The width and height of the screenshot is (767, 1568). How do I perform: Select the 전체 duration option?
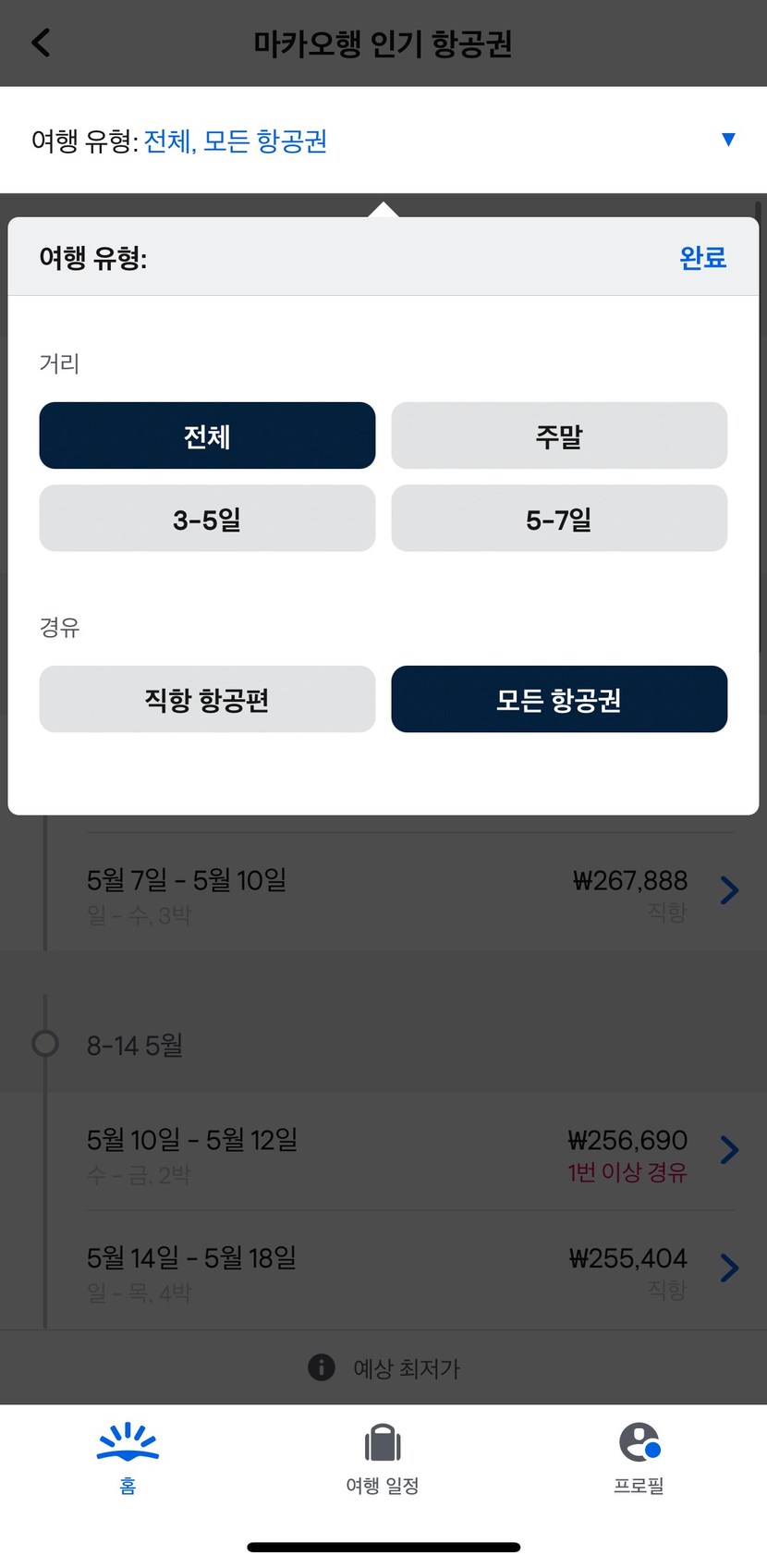click(x=207, y=435)
